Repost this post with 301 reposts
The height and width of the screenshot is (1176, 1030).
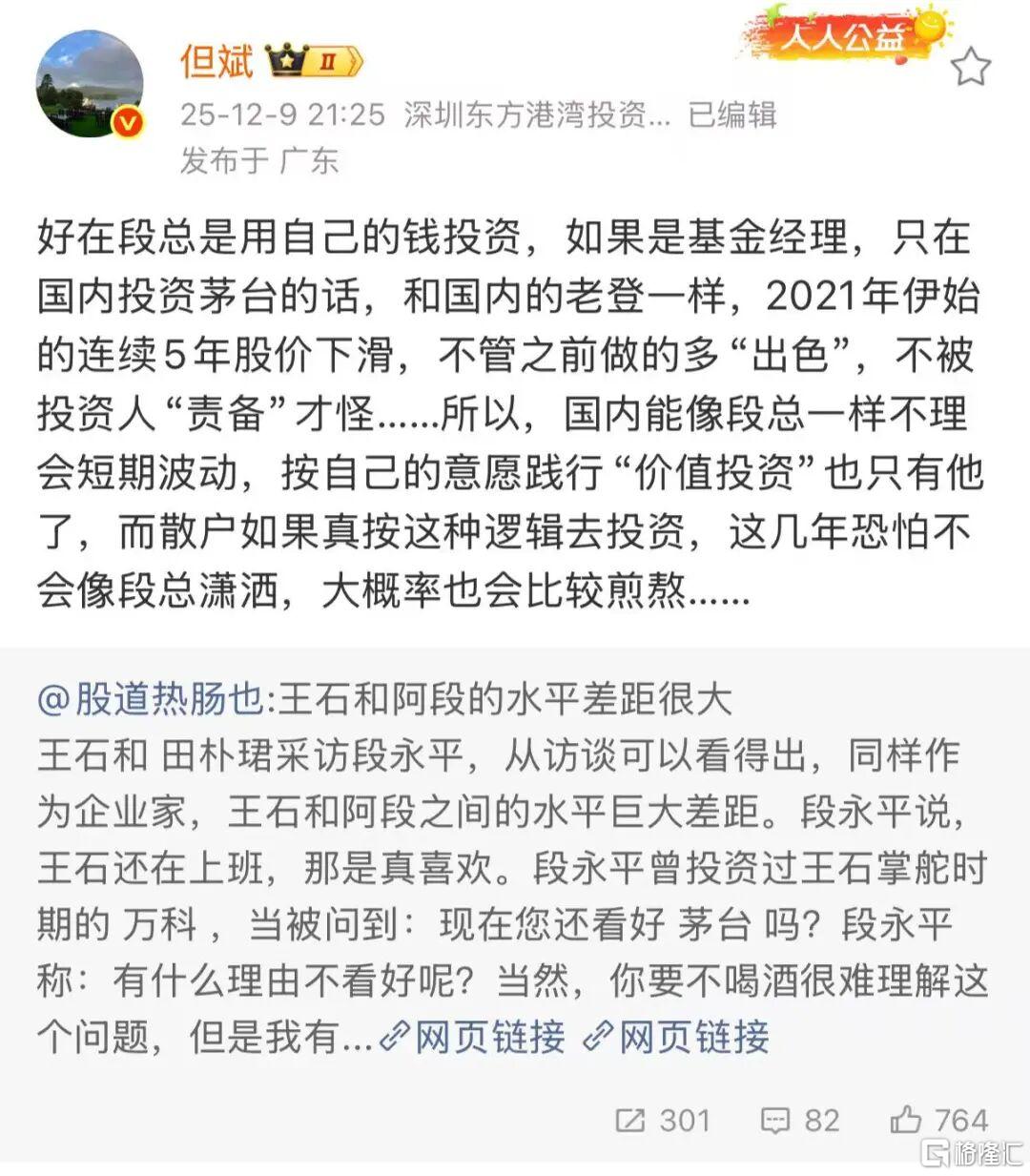[662, 1120]
